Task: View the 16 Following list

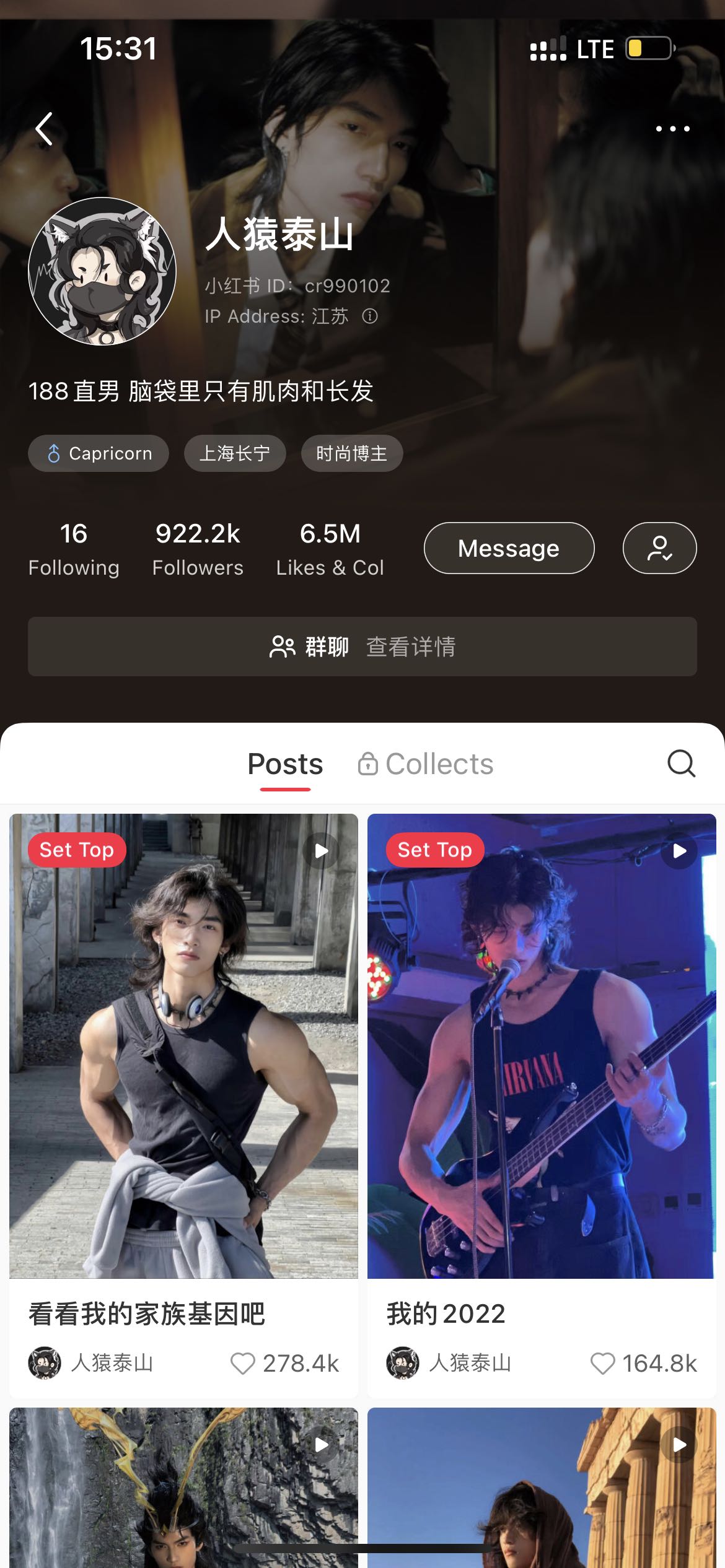Action: 74,549
